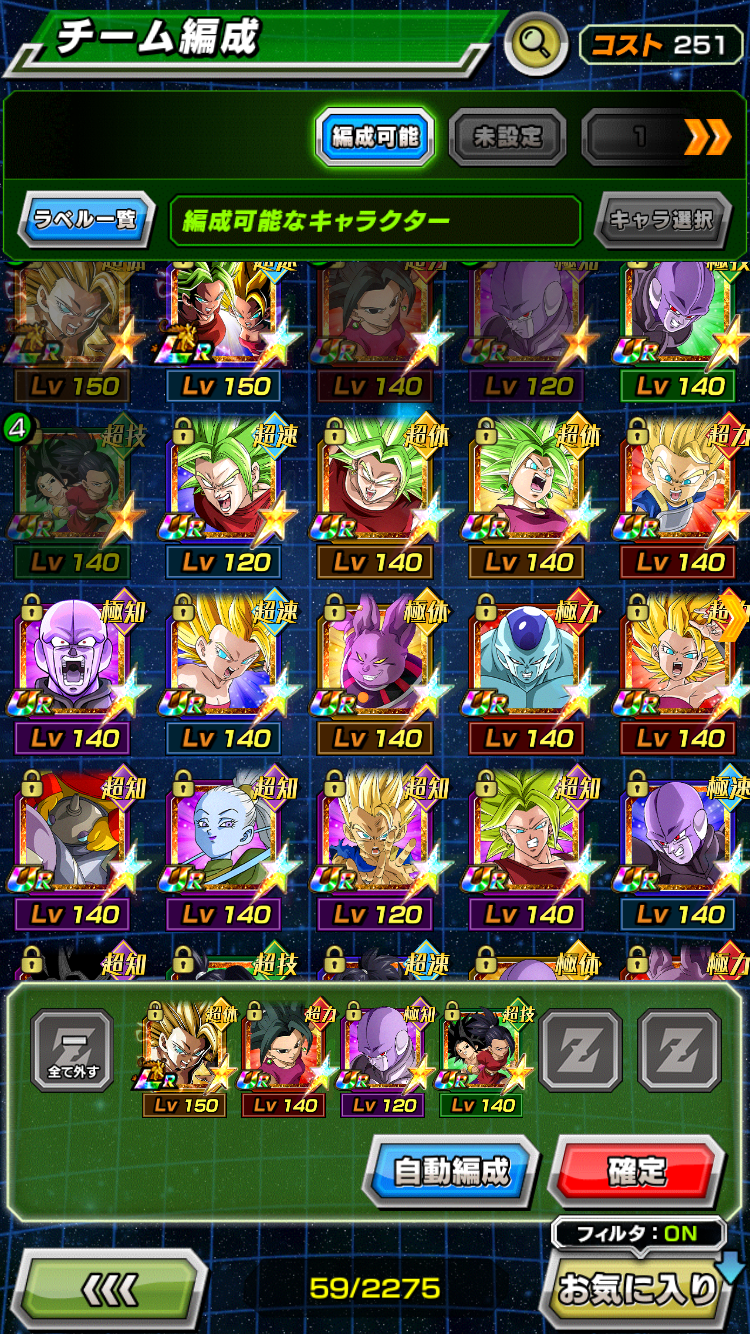This screenshot has width=750, height=1334.
Task: Tap the キャラ選択 button
Action: tap(661, 220)
